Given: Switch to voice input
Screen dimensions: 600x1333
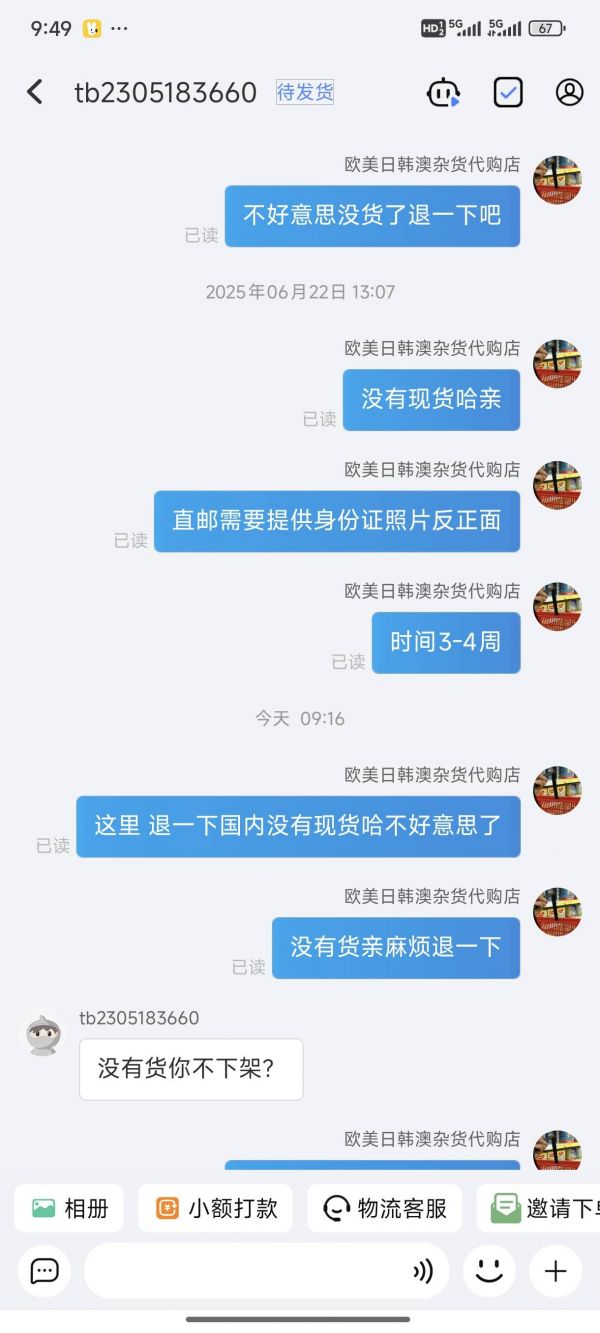Looking at the screenshot, I should [x=422, y=1271].
